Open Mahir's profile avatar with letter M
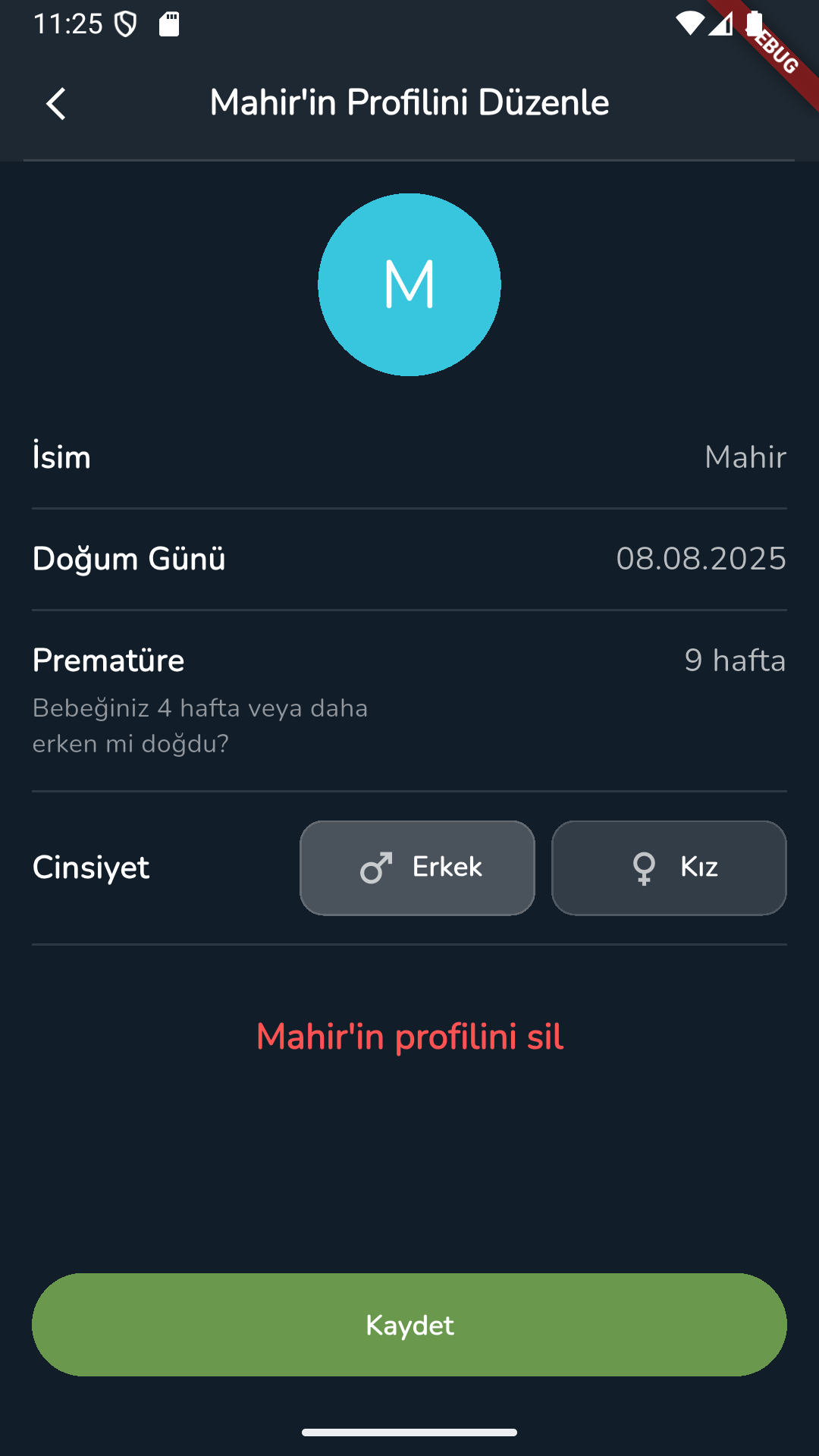The height and width of the screenshot is (1456, 819). click(x=409, y=284)
